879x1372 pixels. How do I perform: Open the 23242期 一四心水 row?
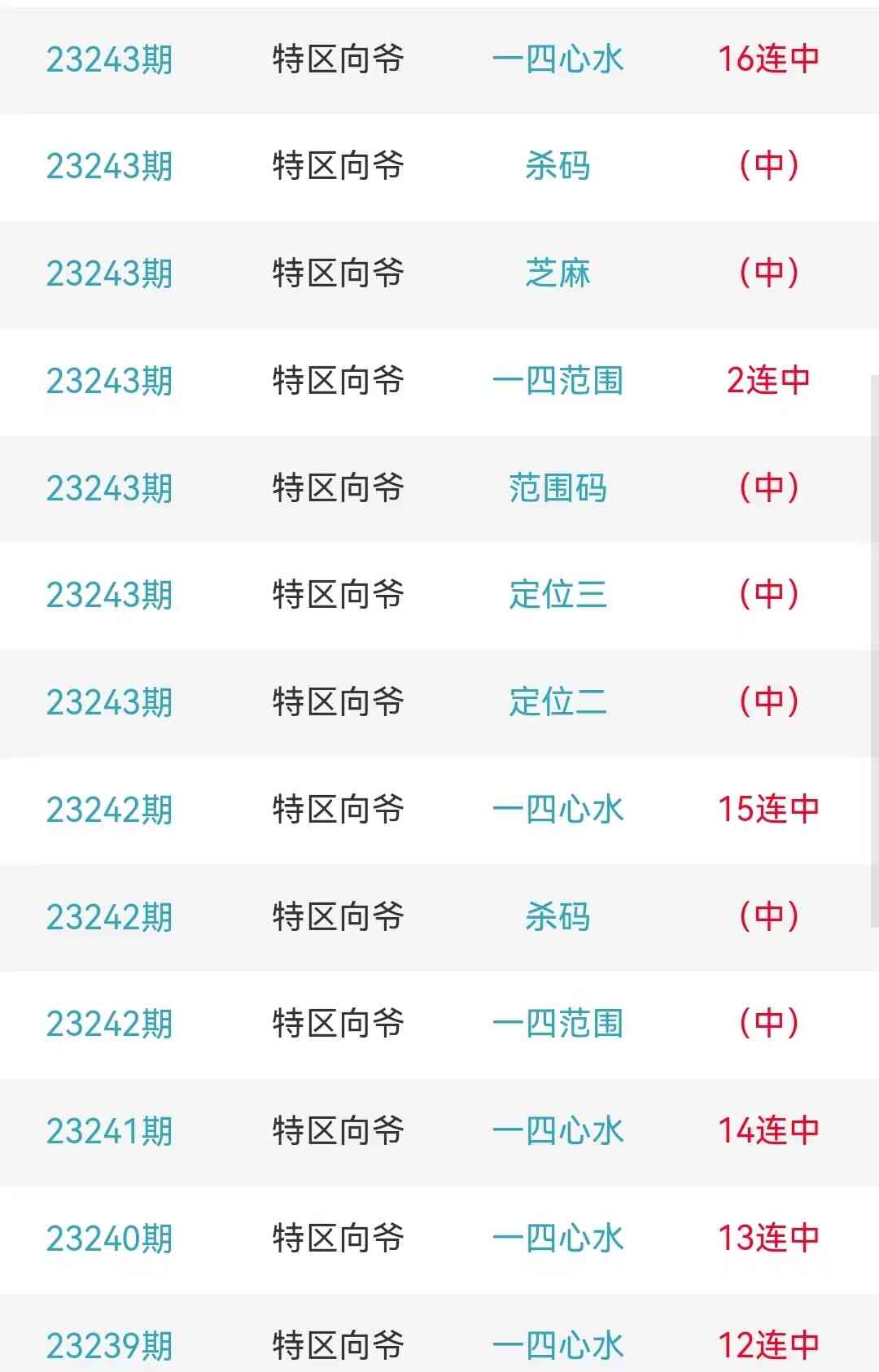pyautogui.click(x=558, y=810)
